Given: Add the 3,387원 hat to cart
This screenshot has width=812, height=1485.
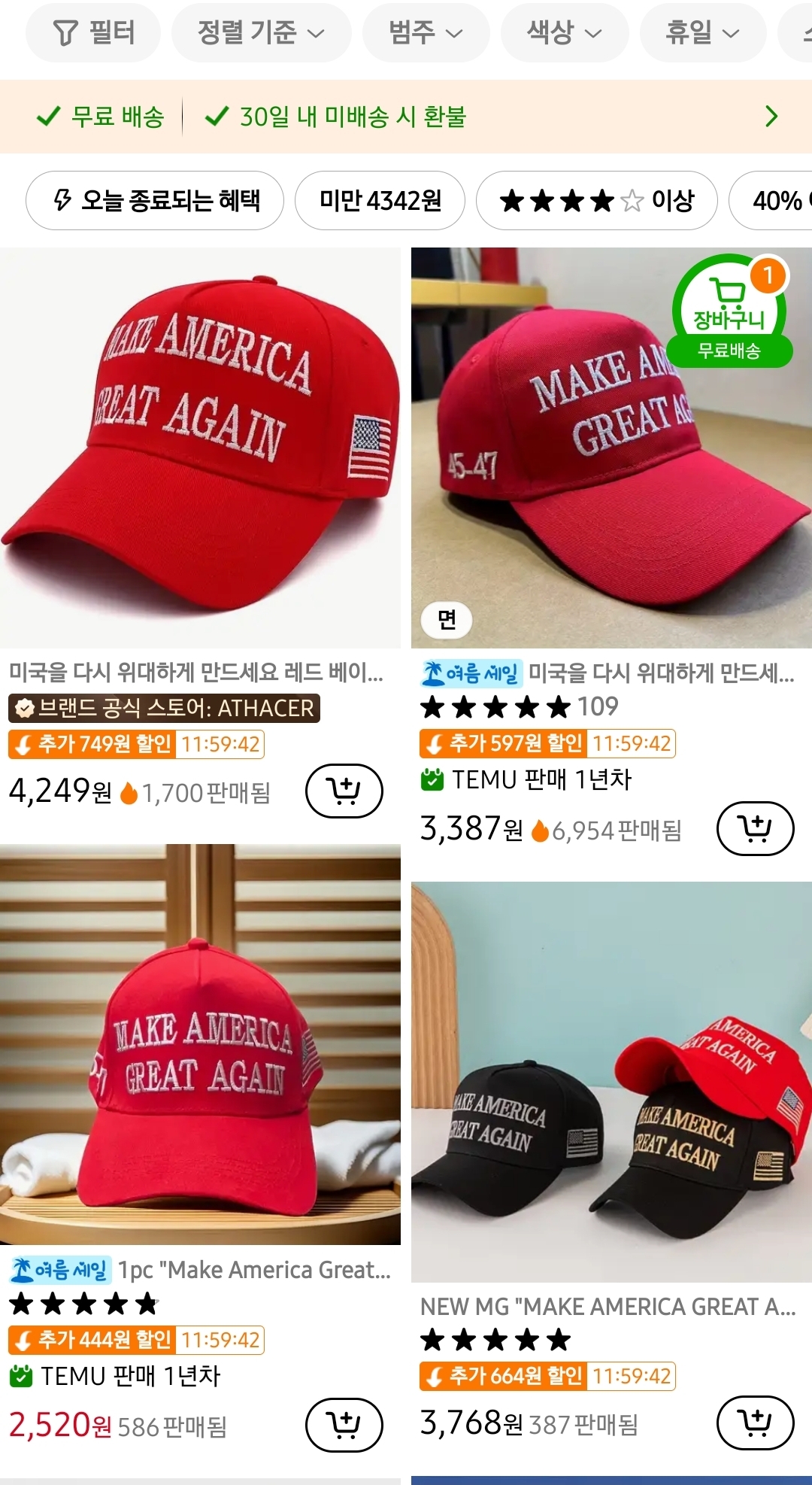Looking at the screenshot, I should (x=756, y=828).
